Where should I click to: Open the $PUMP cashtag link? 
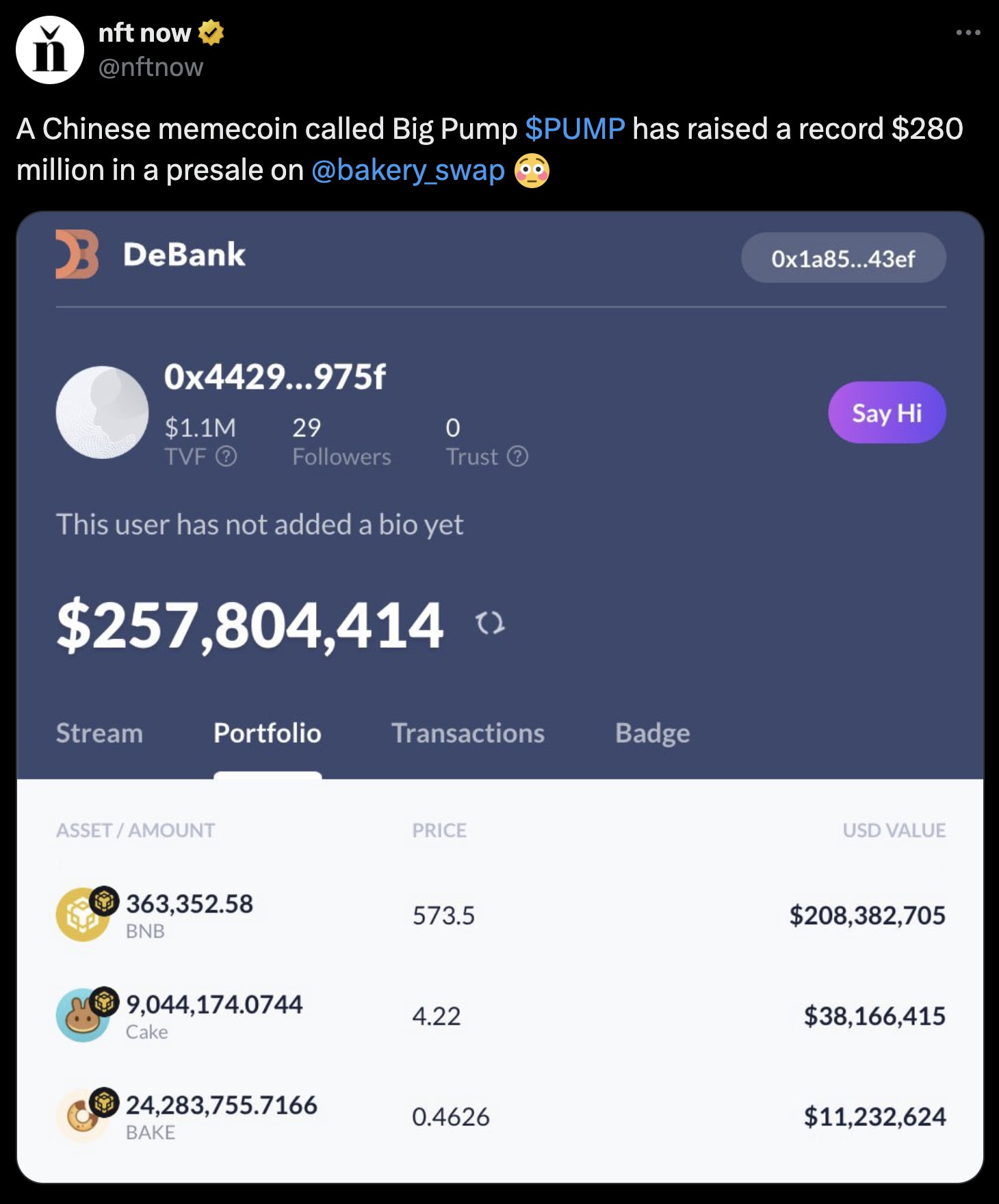[x=575, y=129]
